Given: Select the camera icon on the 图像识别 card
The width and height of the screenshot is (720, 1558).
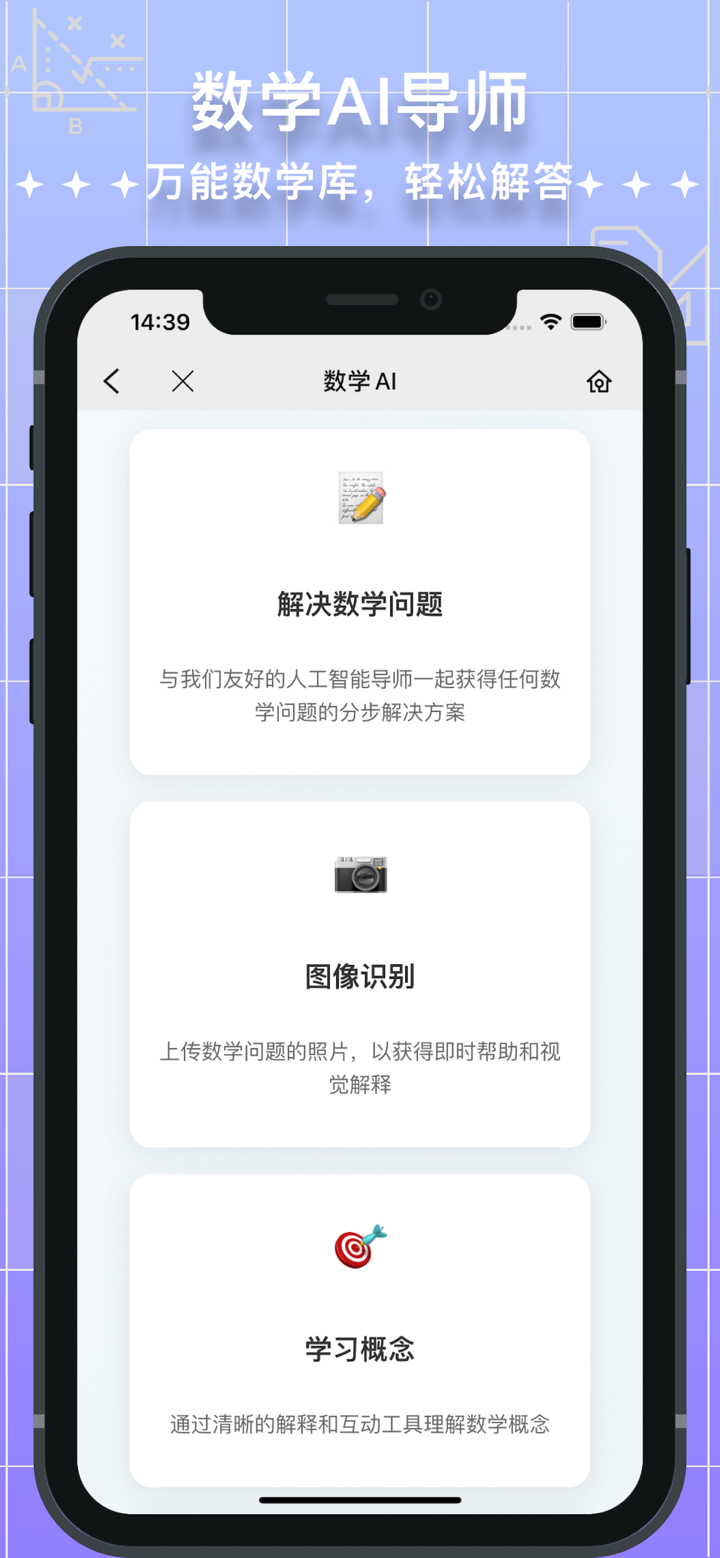Looking at the screenshot, I should coord(360,872).
